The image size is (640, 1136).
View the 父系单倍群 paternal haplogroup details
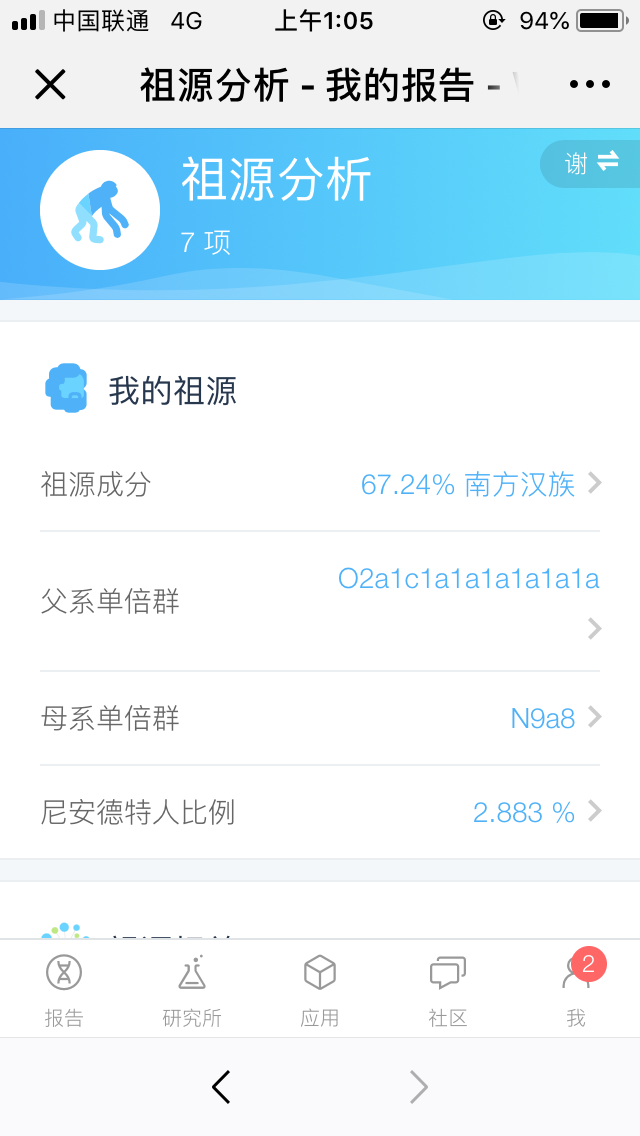pos(320,601)
